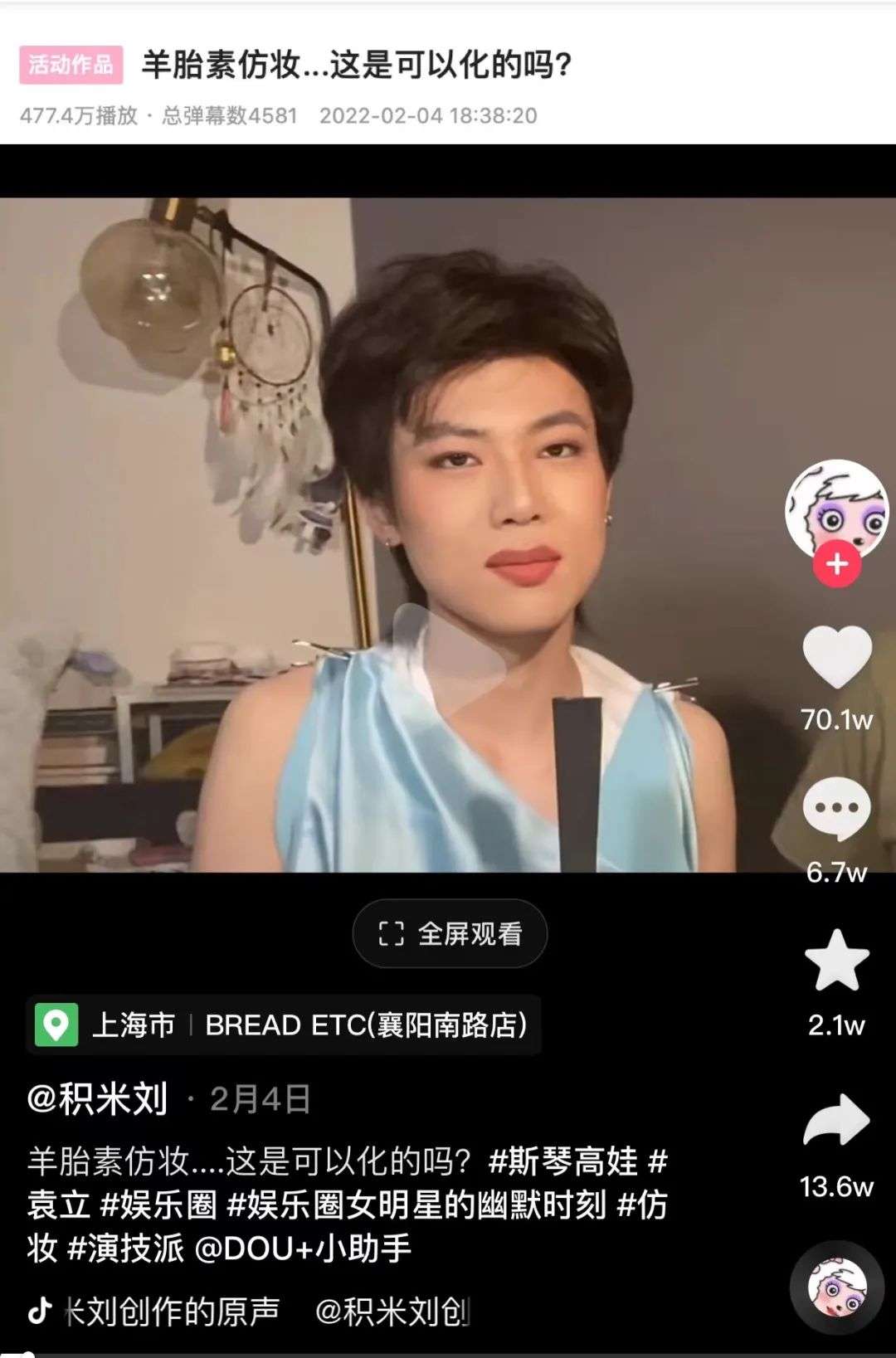Open the #斯琴高娃 hashtag

[563, 1161]
